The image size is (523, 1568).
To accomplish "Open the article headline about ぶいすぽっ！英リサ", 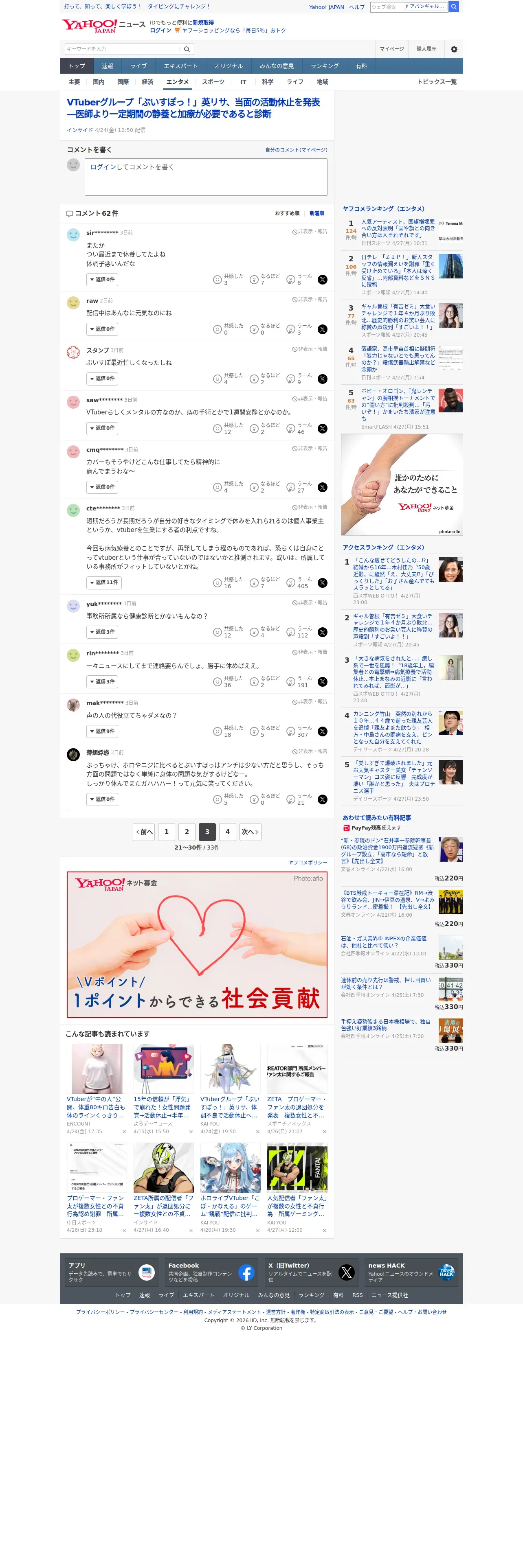I will [193, 108].
